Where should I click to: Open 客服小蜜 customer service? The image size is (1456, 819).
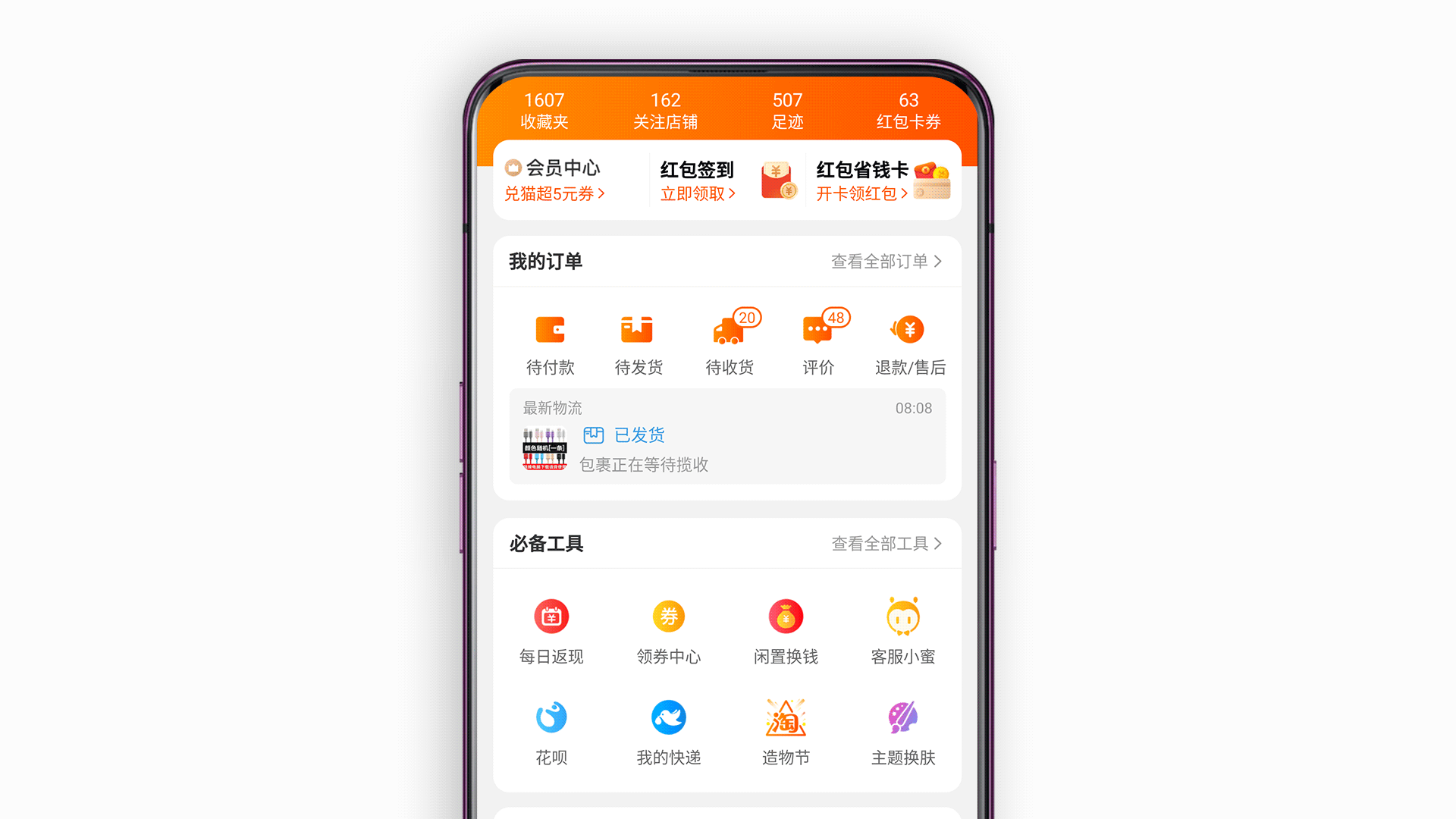click(x=902, y=632)
